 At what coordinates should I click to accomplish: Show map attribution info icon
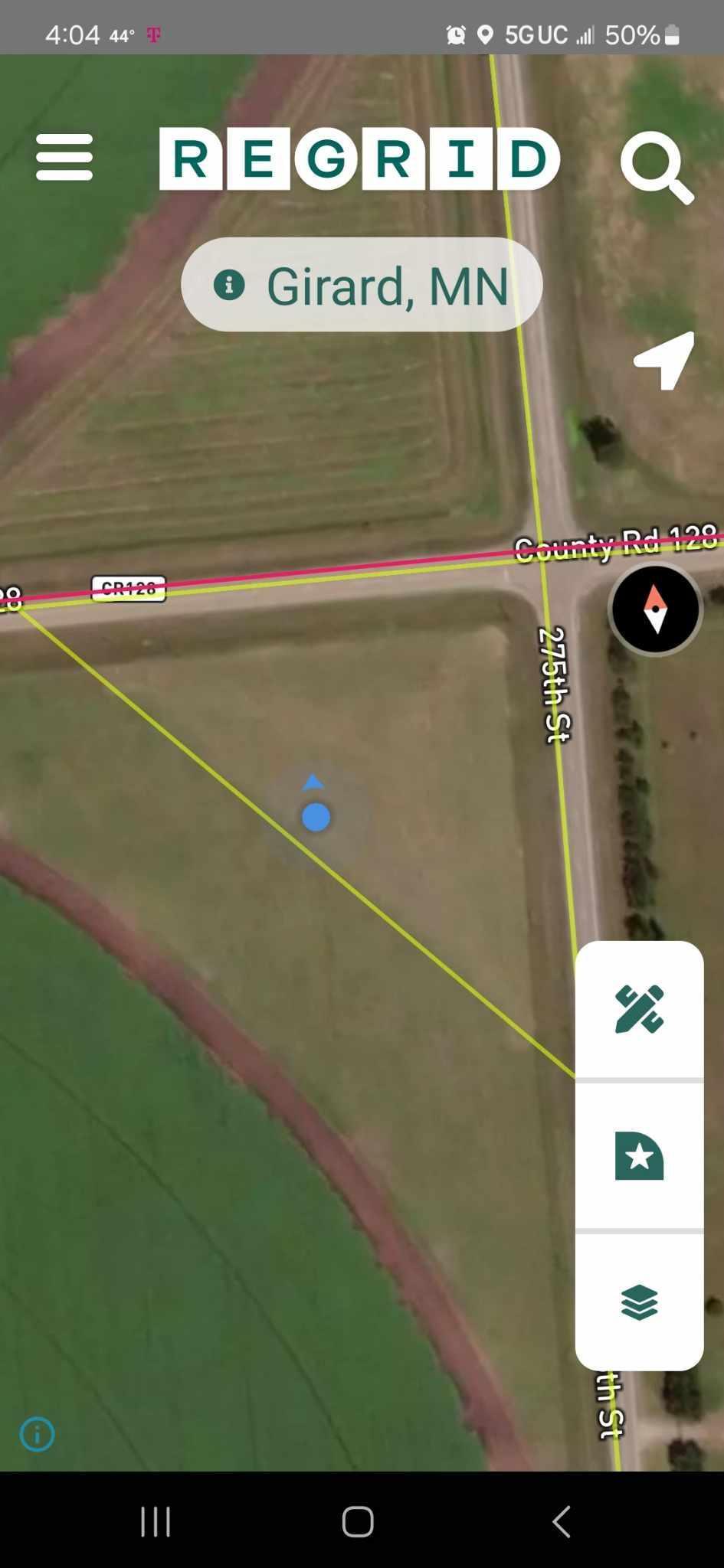point(37,1434)
